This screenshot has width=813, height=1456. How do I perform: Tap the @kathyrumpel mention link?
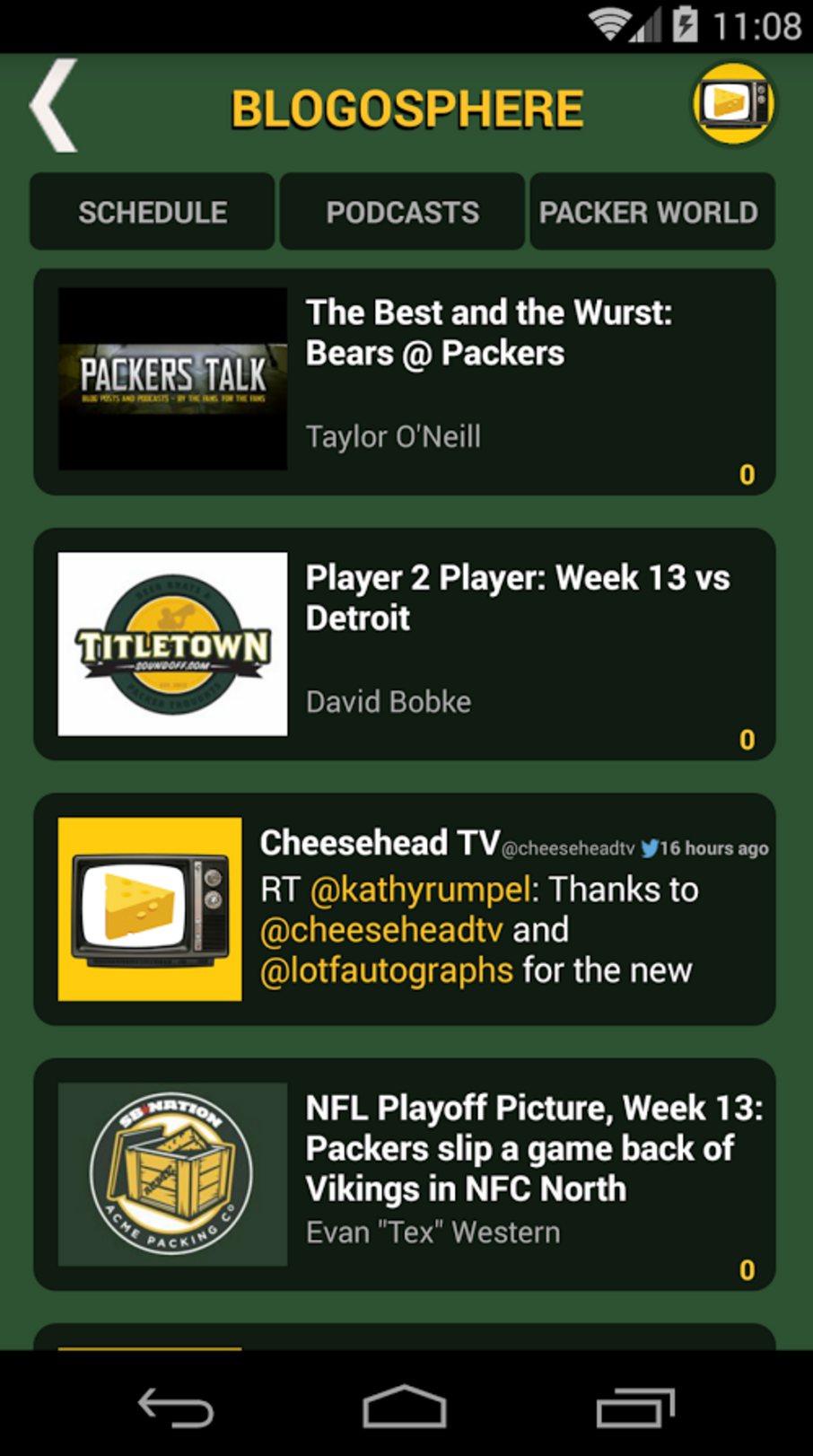coord(420,890)
